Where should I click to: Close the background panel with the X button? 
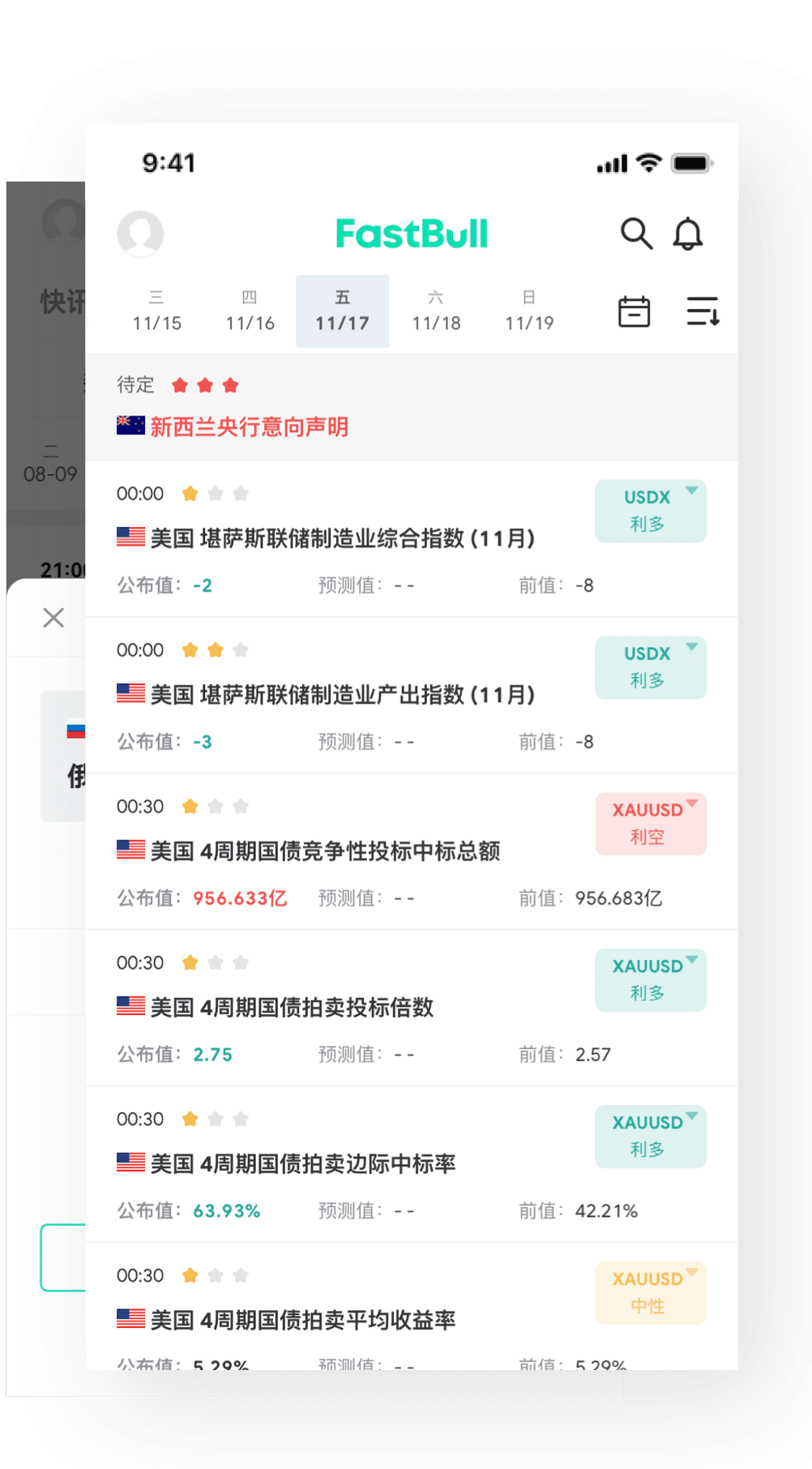[53, 617]
